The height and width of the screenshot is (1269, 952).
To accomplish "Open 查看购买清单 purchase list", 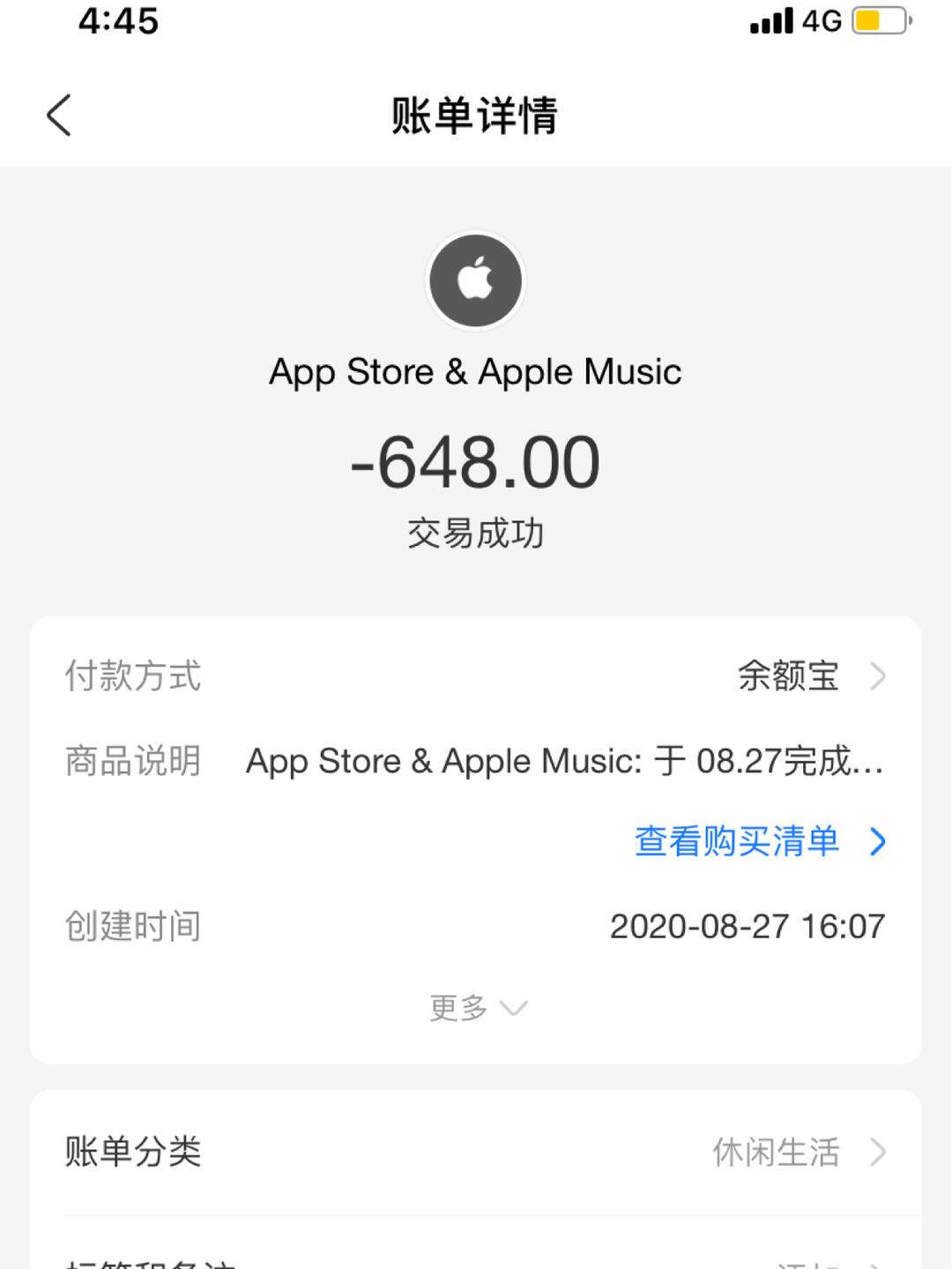I will 737,842.
